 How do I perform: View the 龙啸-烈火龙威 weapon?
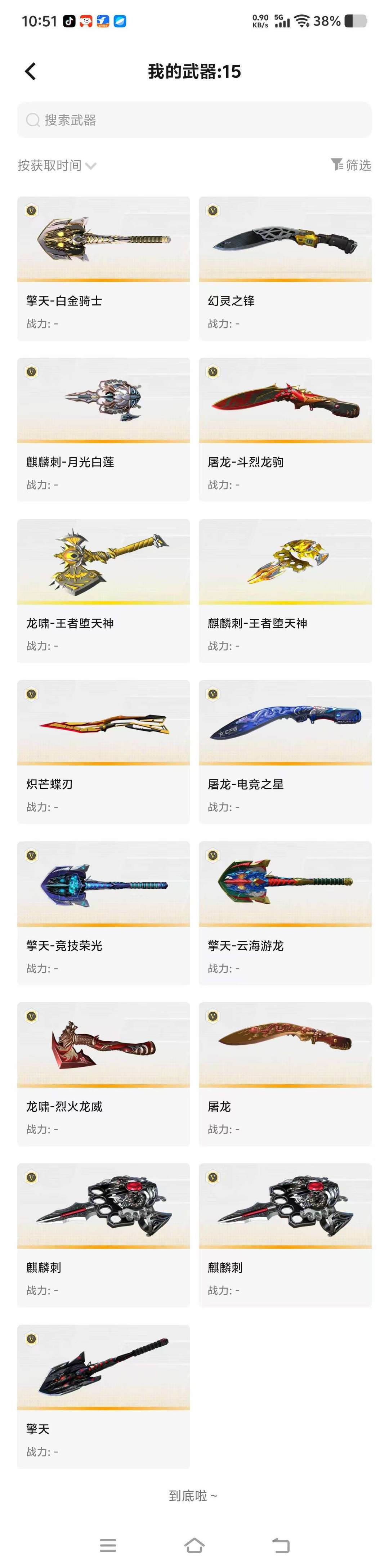tap(103, 1074)
